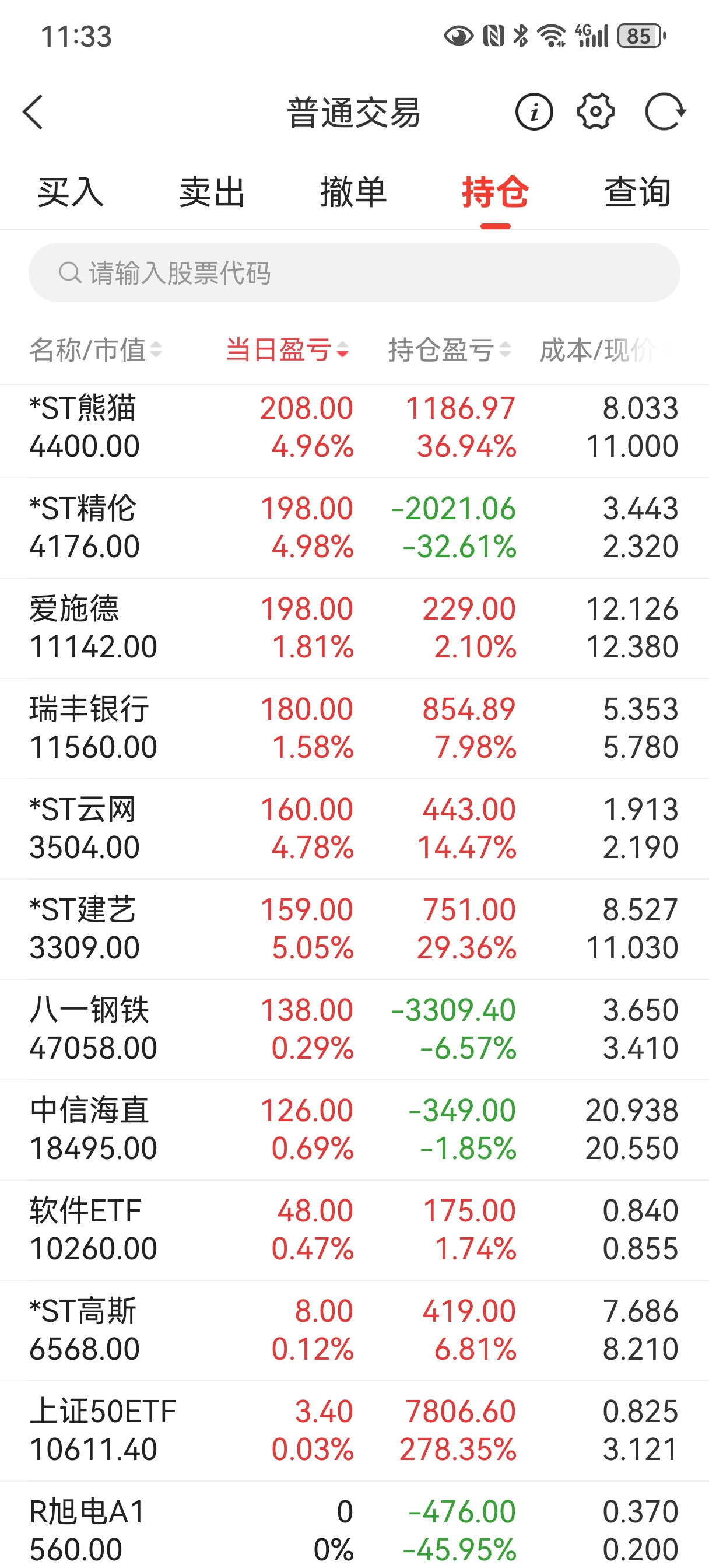
Task: Switch to the 撤单 tab
Action: click(353, 192)
